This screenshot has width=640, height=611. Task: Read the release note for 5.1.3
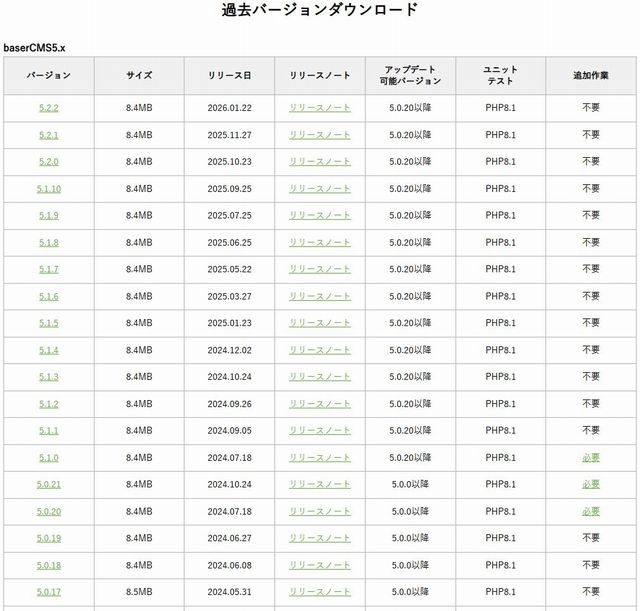[320, 377]
